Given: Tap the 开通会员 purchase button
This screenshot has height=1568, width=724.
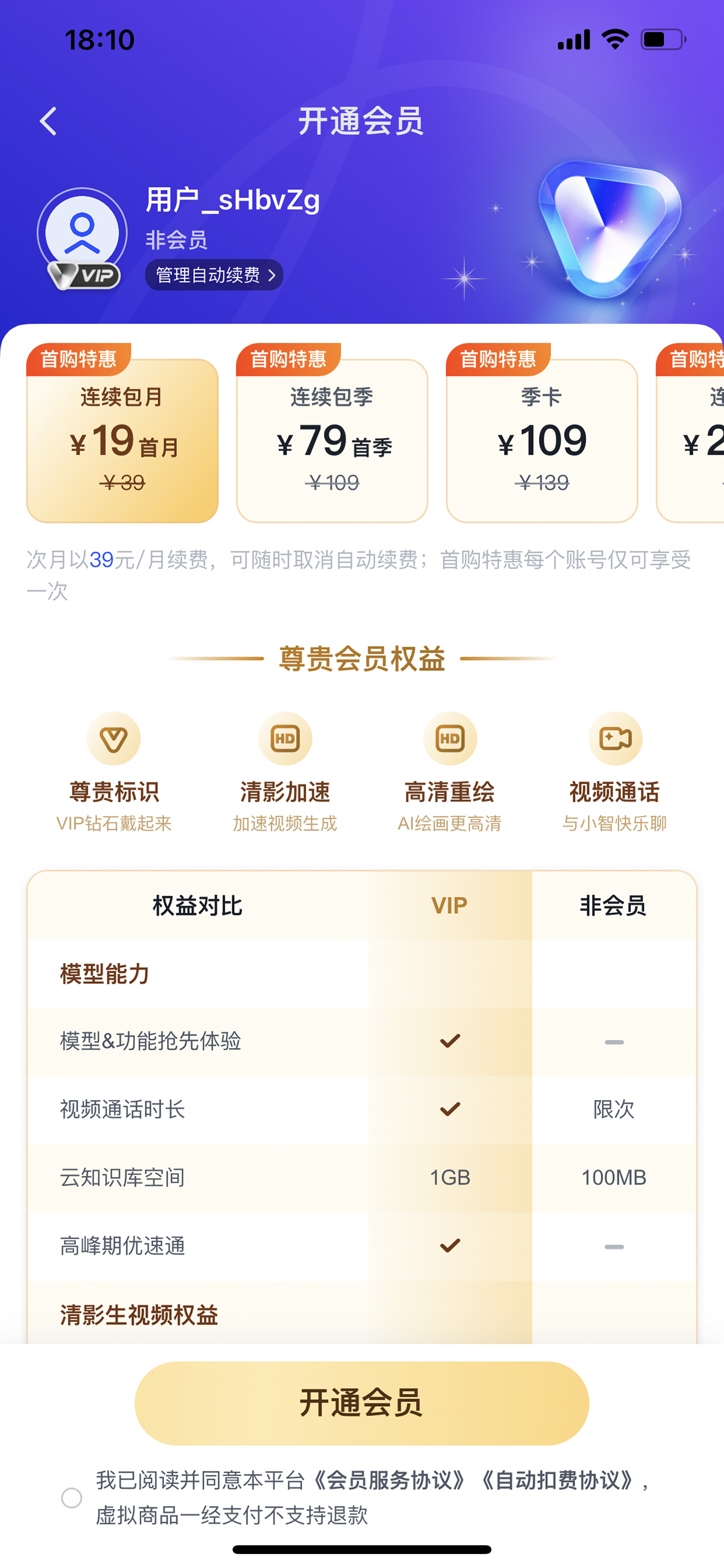Looking at the screenshot, I should (362, 1403).
